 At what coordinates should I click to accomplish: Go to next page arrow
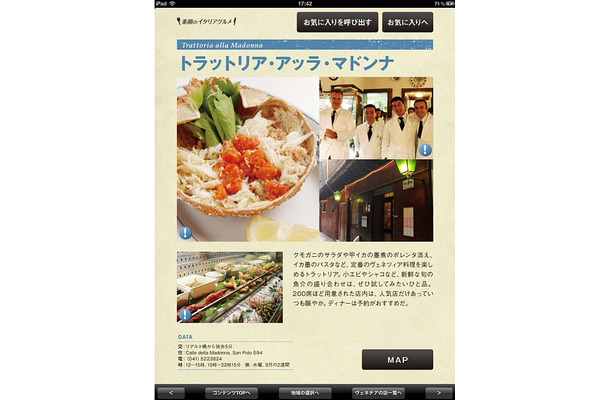point(438,392)
